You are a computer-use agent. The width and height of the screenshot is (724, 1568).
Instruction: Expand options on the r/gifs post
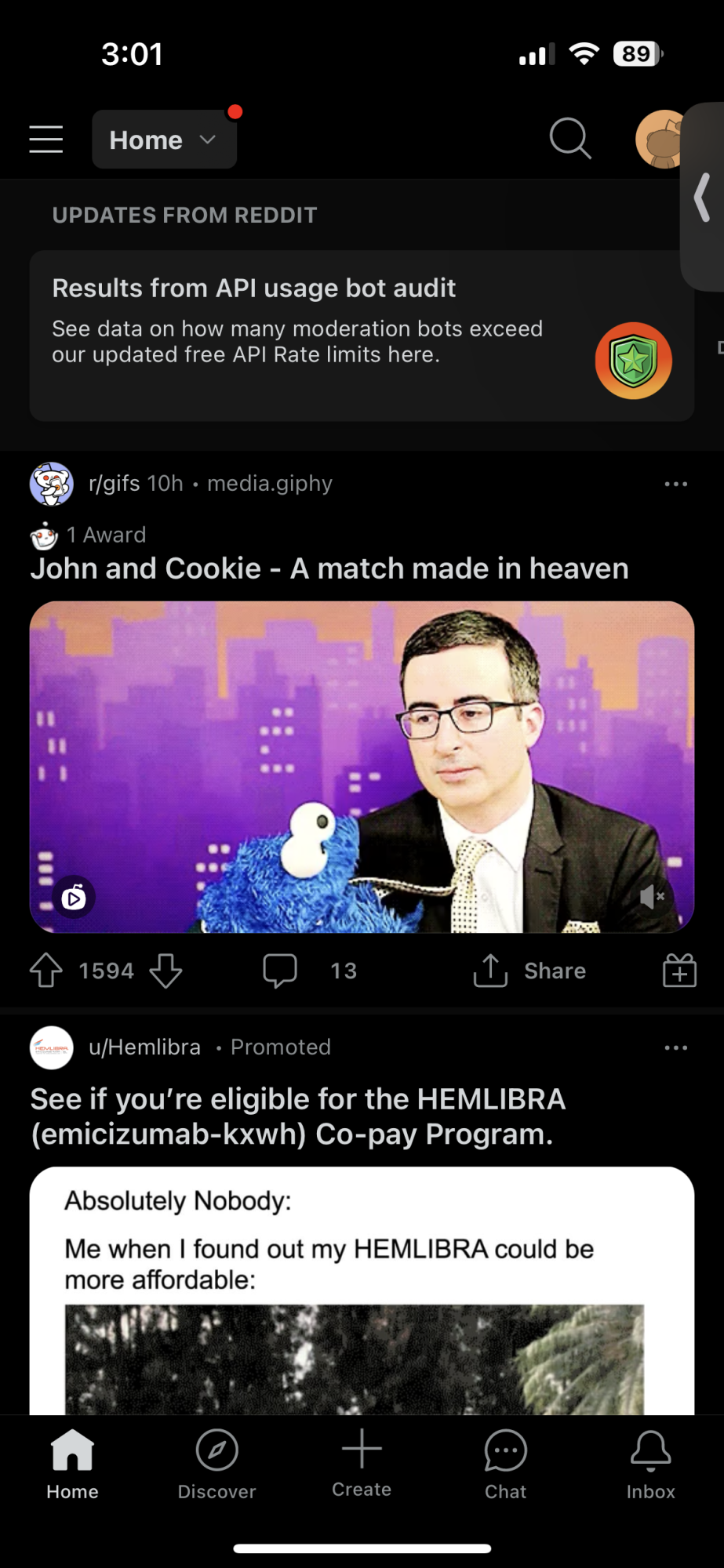pyautogui.click(x=675, y=484)
